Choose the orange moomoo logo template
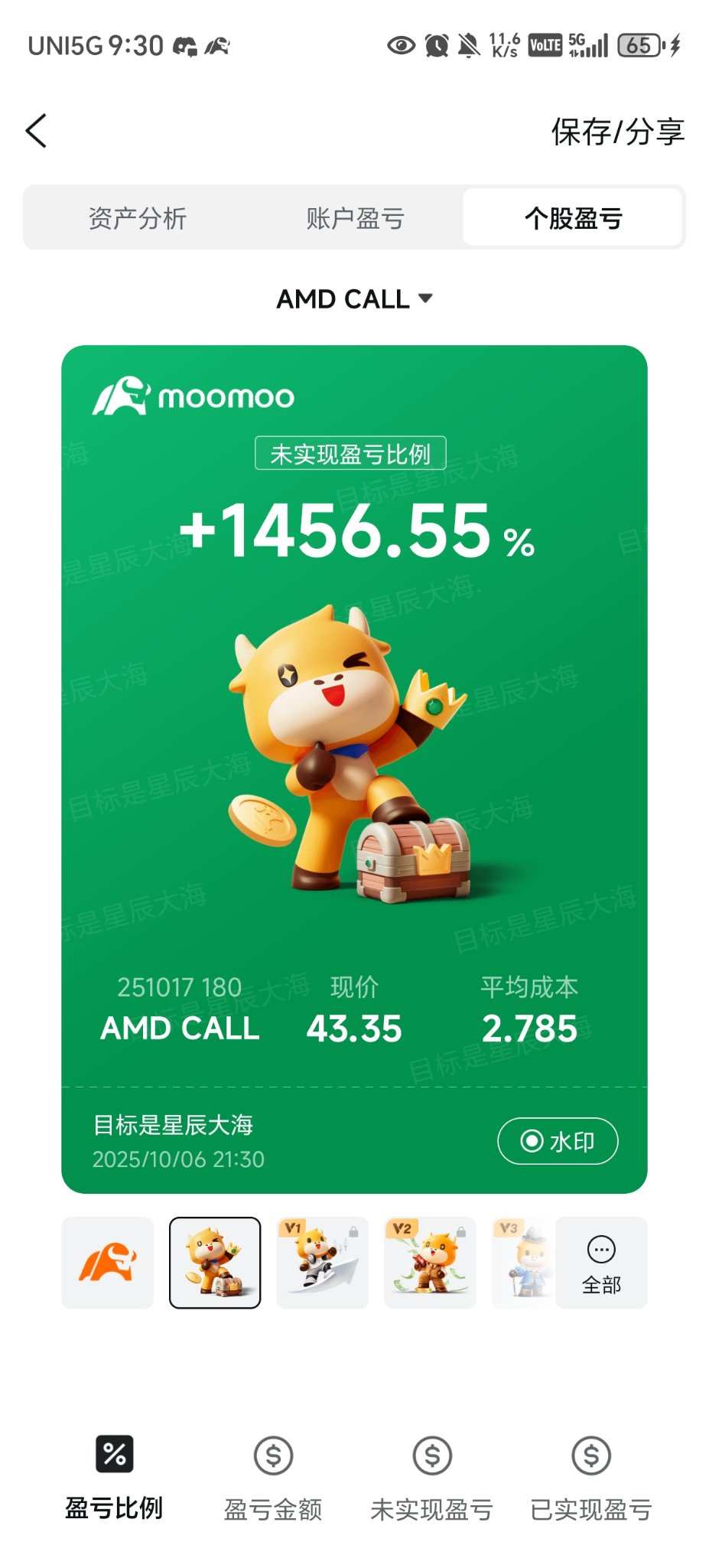 [108, 1262]
